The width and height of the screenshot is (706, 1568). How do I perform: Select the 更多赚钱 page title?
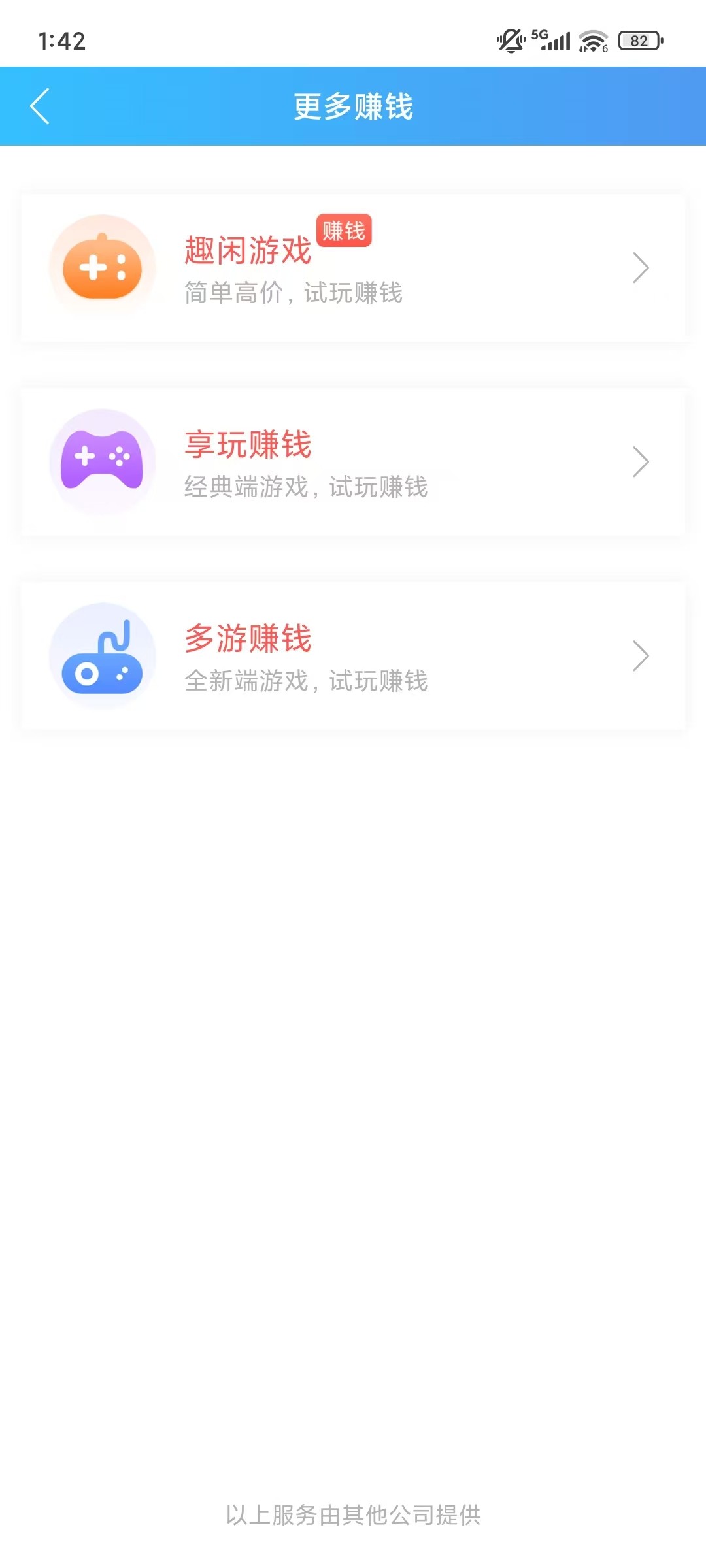353,106
